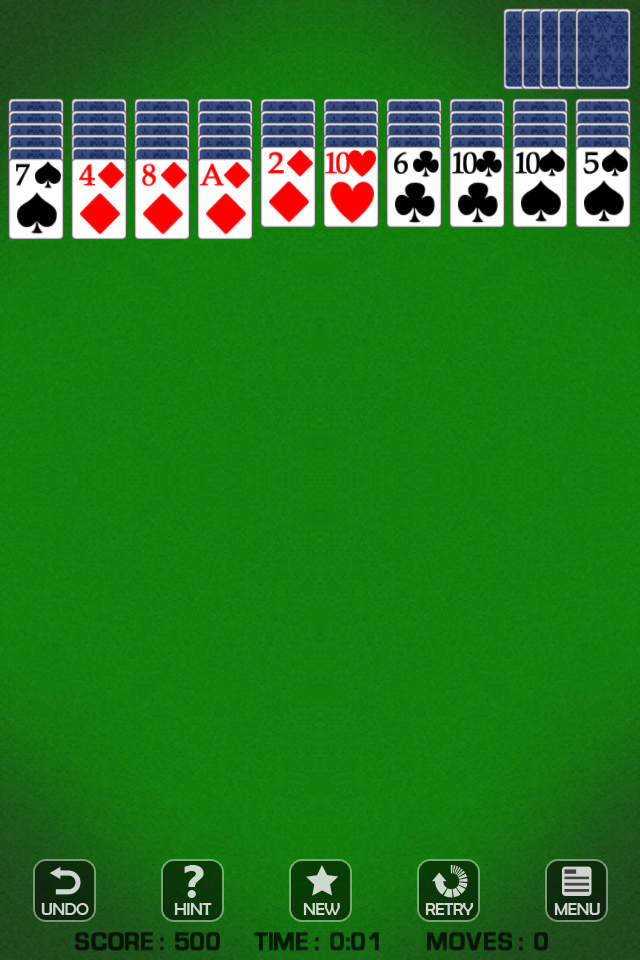Select the 4 of diamonds card
This screenshot has width=640, height=960.
click(99, 200)
